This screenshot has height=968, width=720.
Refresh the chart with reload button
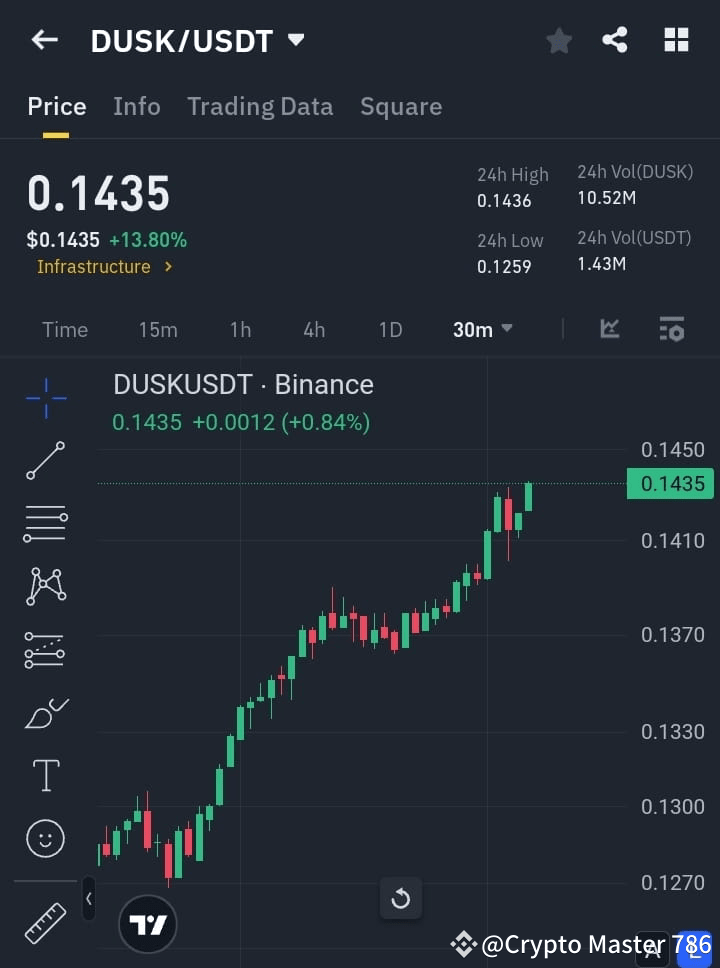click(400, 898)
